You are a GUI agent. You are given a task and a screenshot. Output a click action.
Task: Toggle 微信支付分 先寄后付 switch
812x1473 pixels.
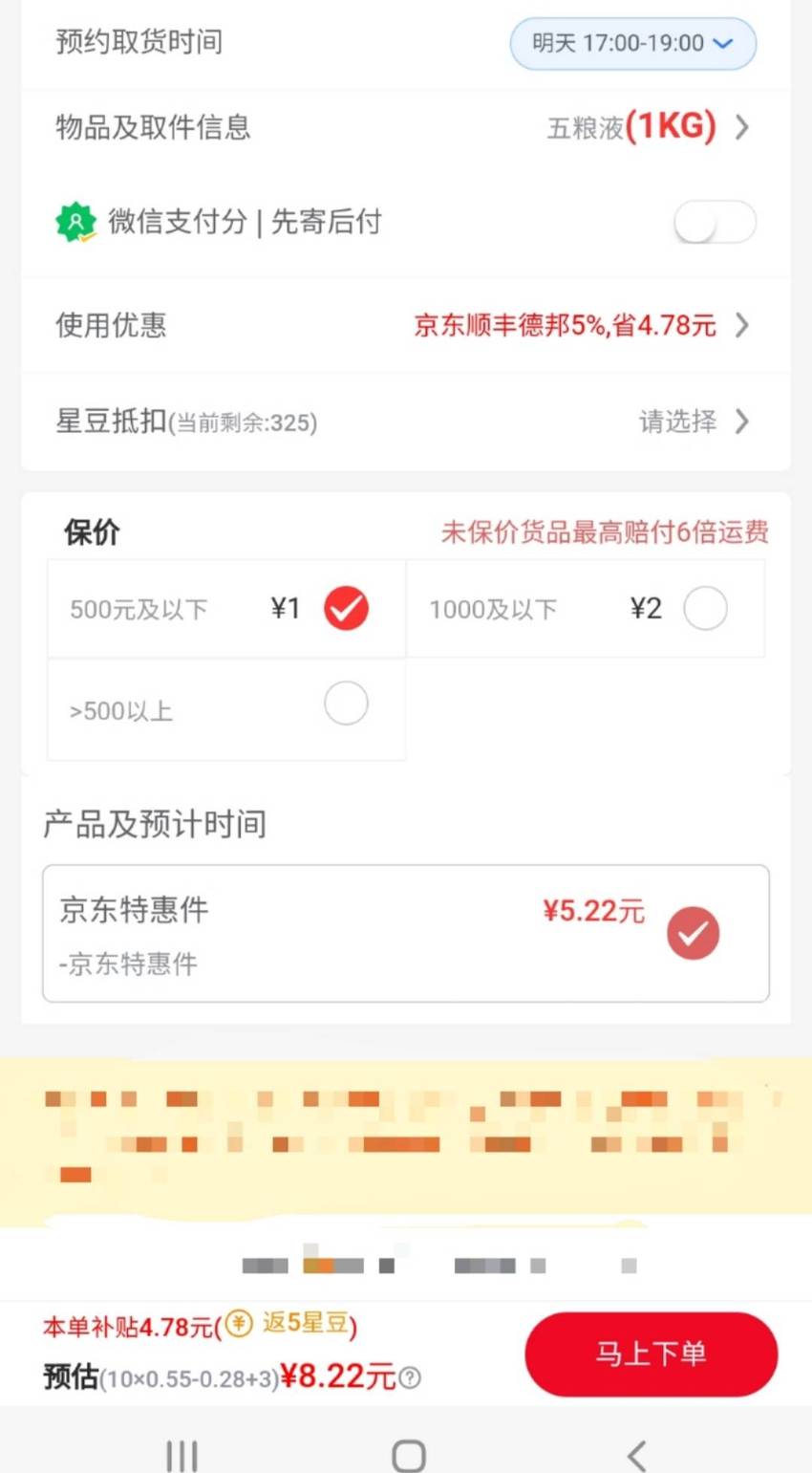tap(715, 222)
